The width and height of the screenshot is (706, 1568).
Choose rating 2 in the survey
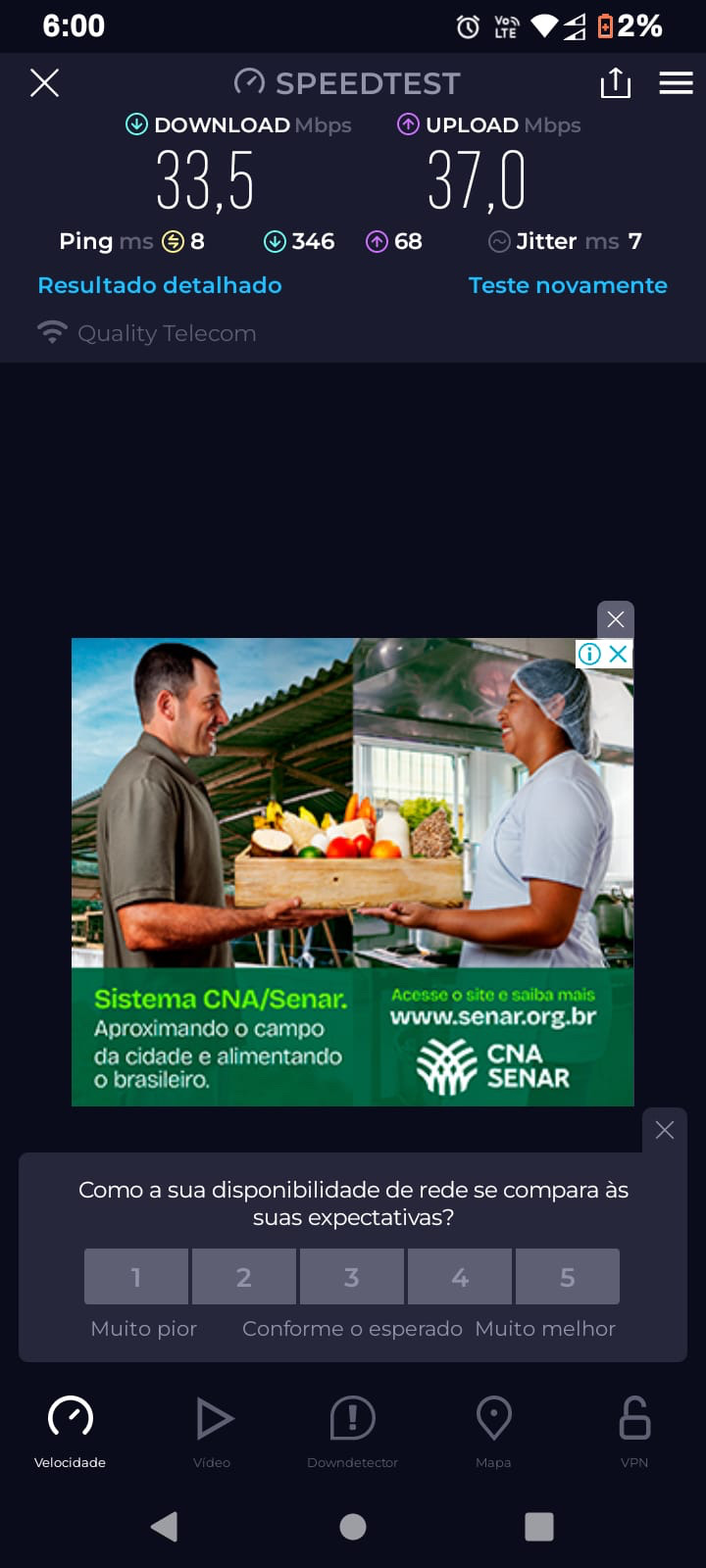click(244, 1276)
